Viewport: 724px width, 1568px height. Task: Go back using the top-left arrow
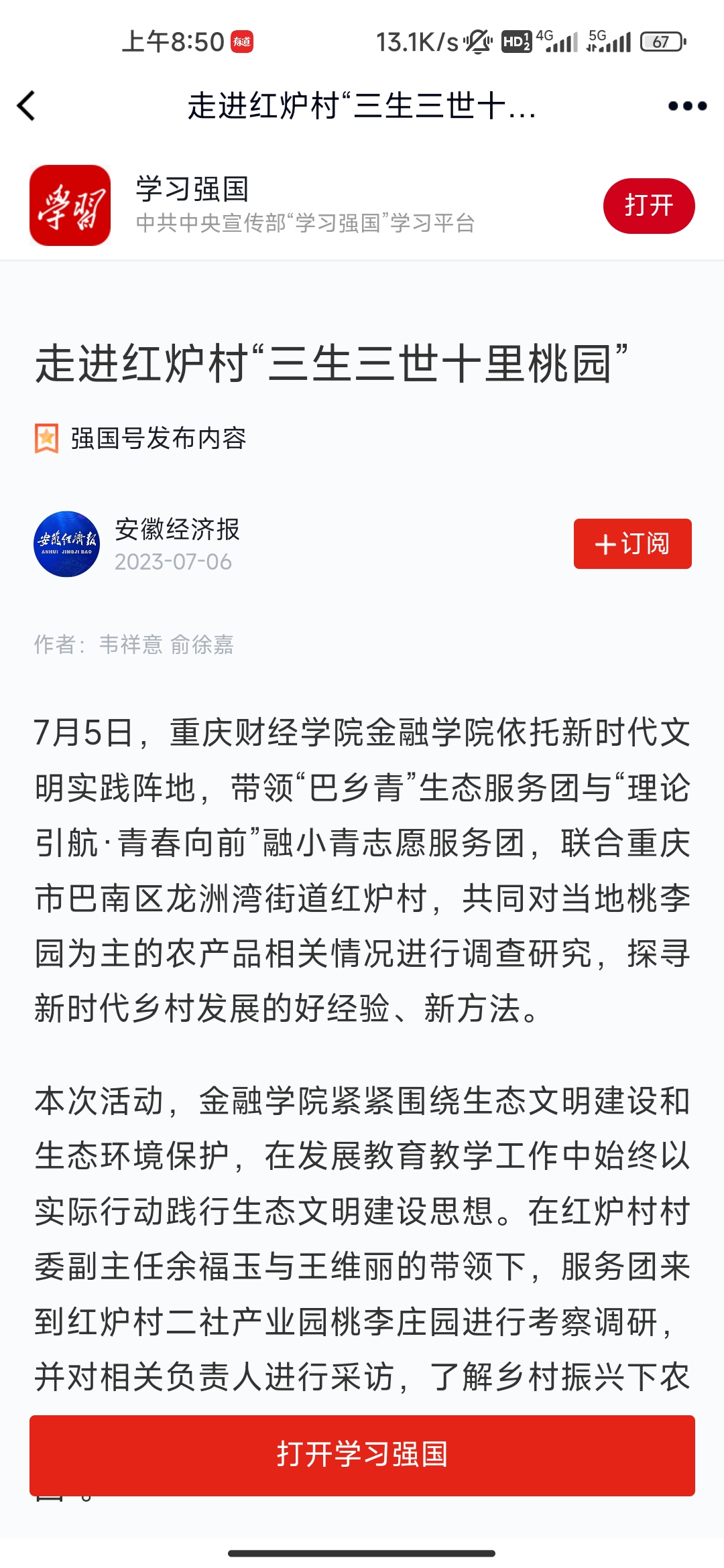(x=27, y=106)
